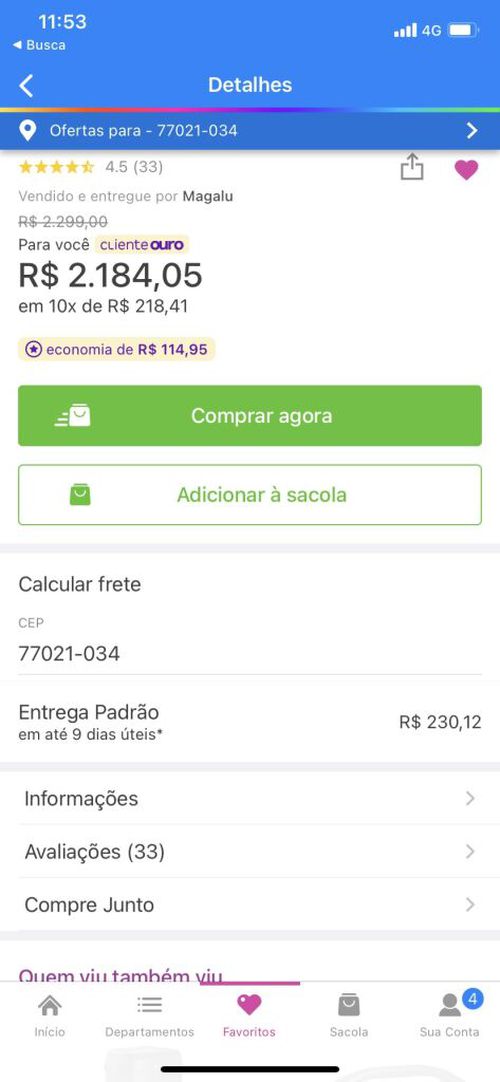Open the Informações row

pos(250,798)
